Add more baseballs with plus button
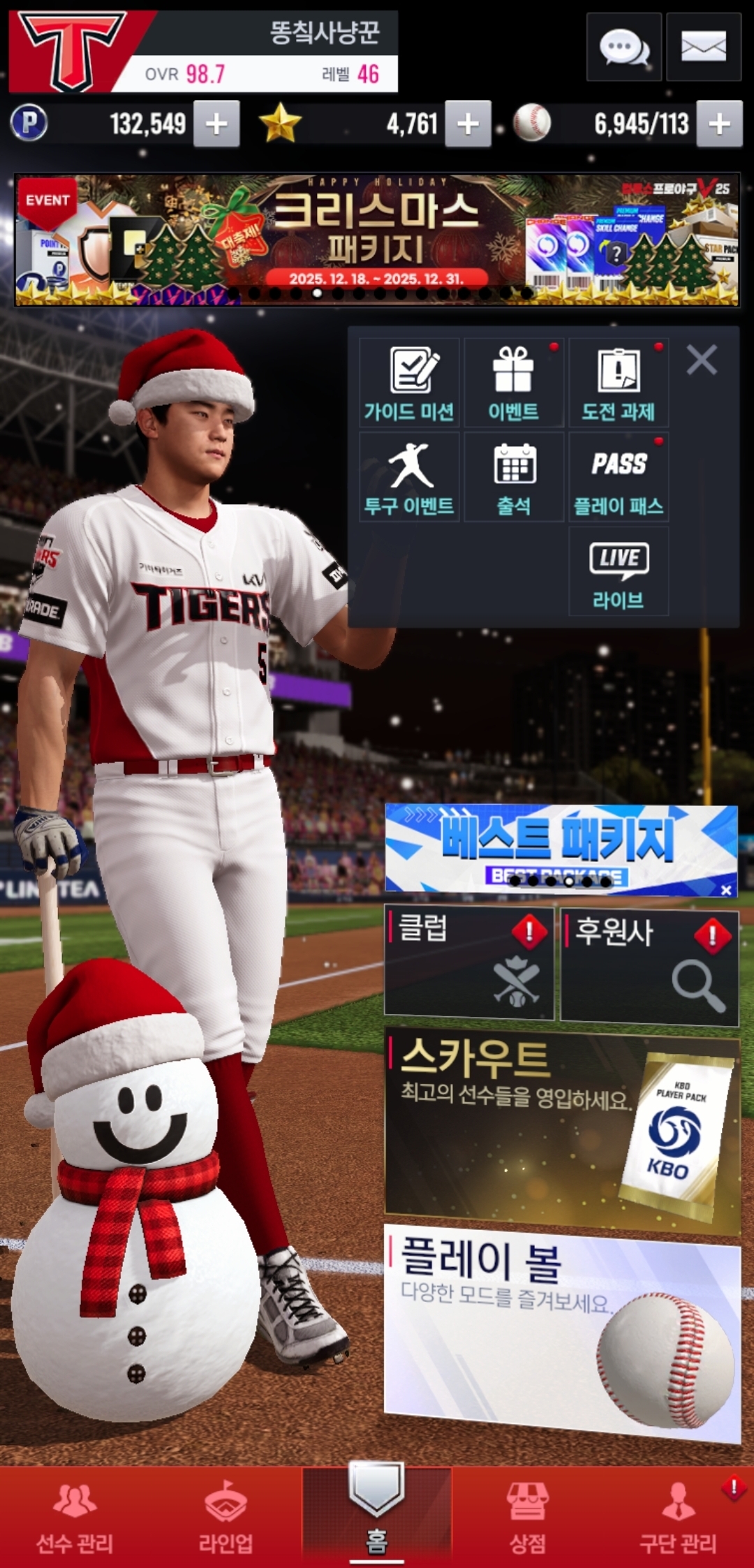754x1568 pixels. (x=719, y=124)
